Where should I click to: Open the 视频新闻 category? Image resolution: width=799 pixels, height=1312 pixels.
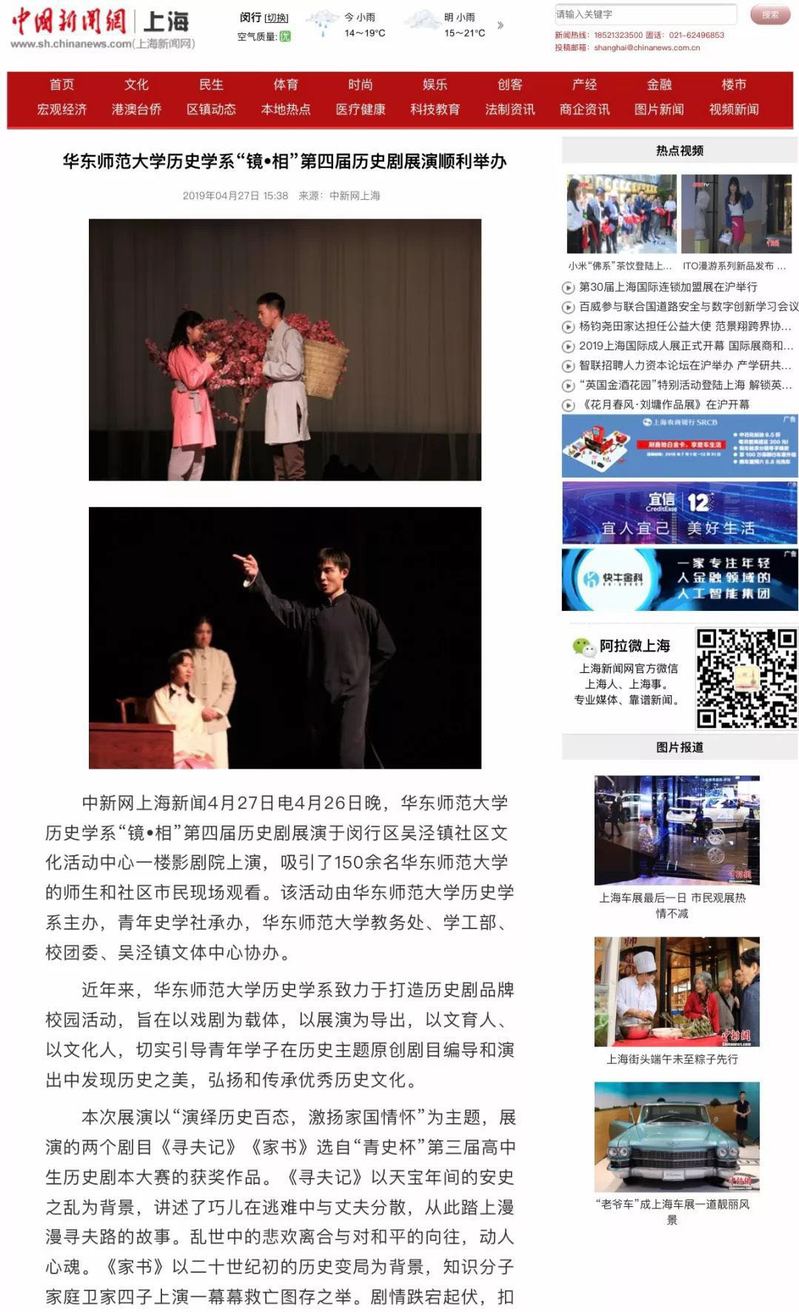734,109
